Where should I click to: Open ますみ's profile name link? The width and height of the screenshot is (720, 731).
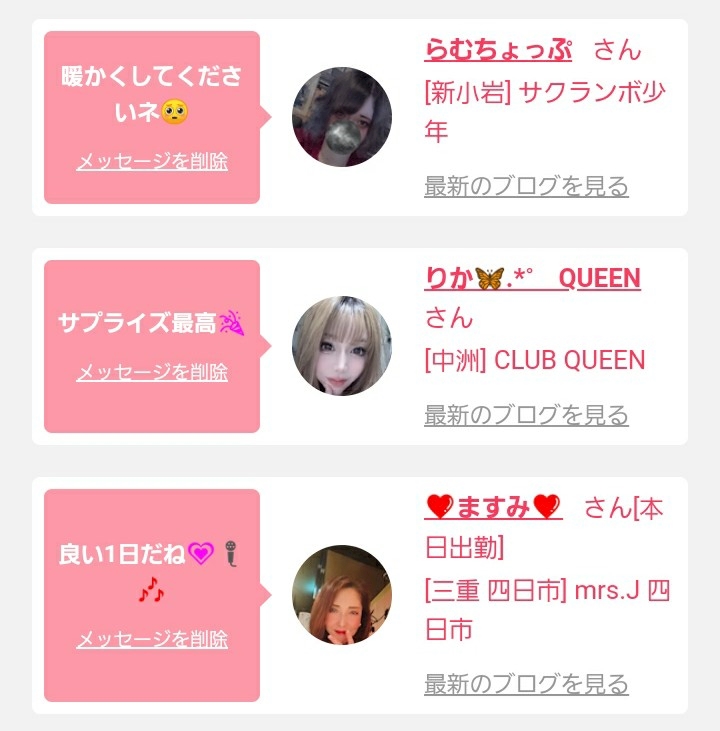point(493,508)
